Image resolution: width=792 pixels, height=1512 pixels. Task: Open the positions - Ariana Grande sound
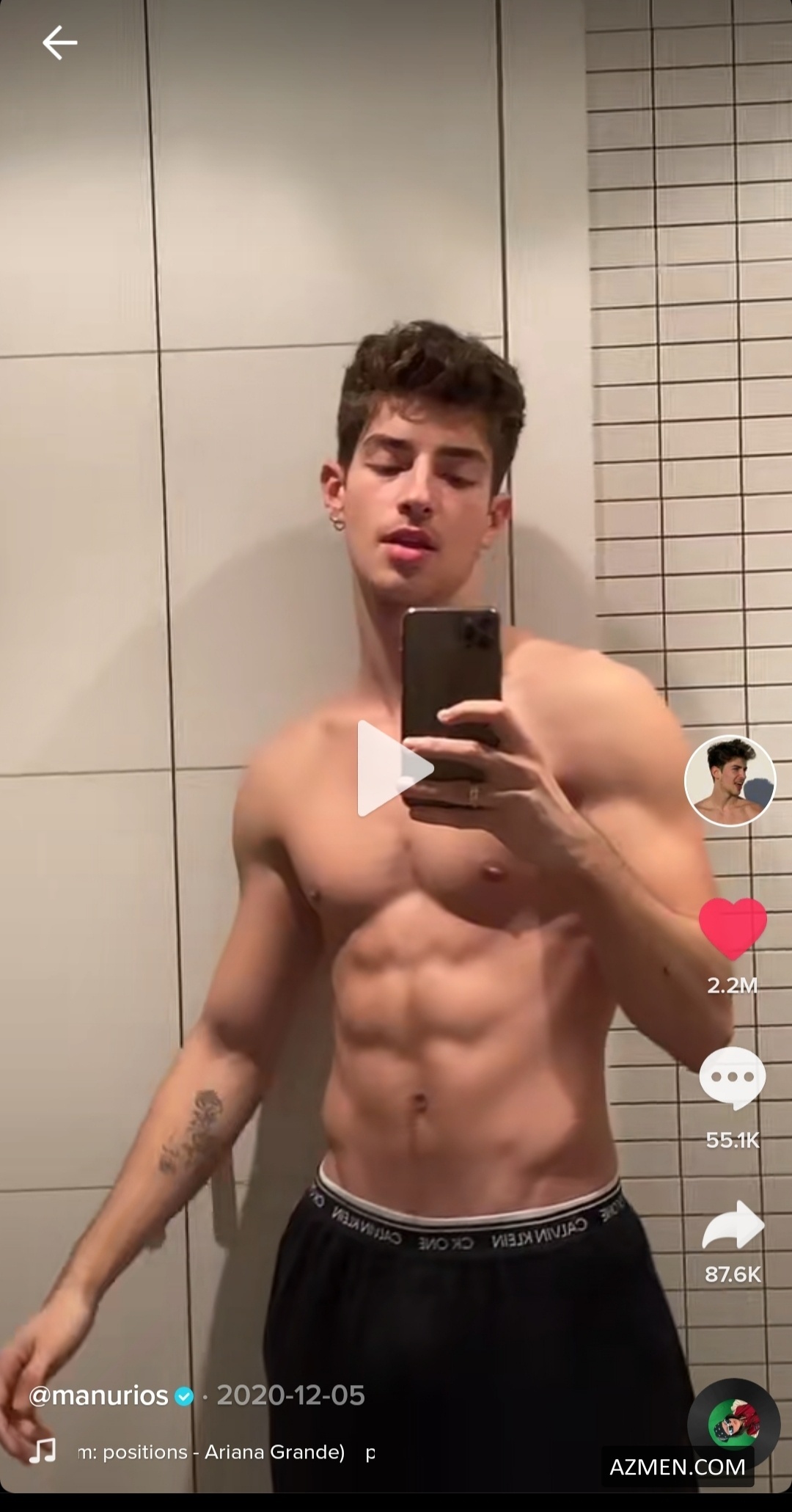click(x=213, y=1452)
